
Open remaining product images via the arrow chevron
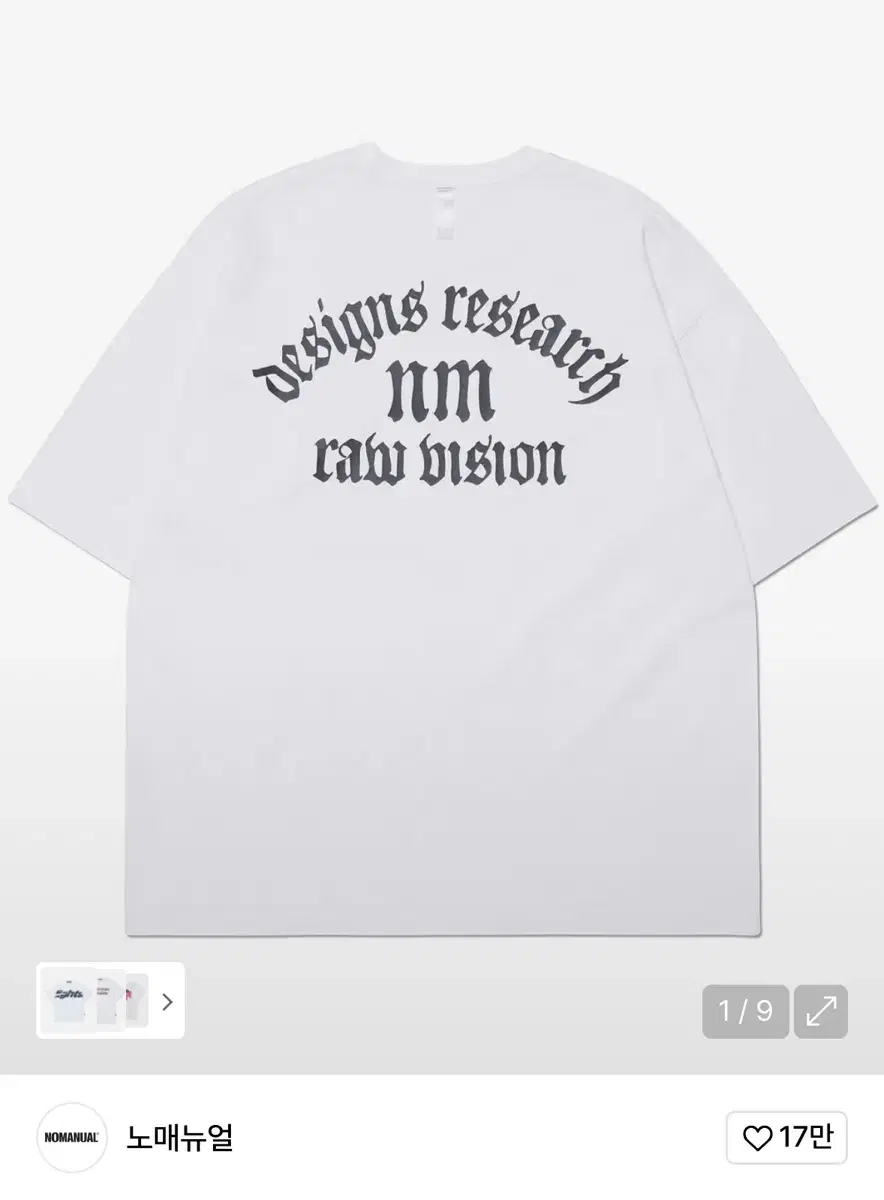coord(167,1003)
